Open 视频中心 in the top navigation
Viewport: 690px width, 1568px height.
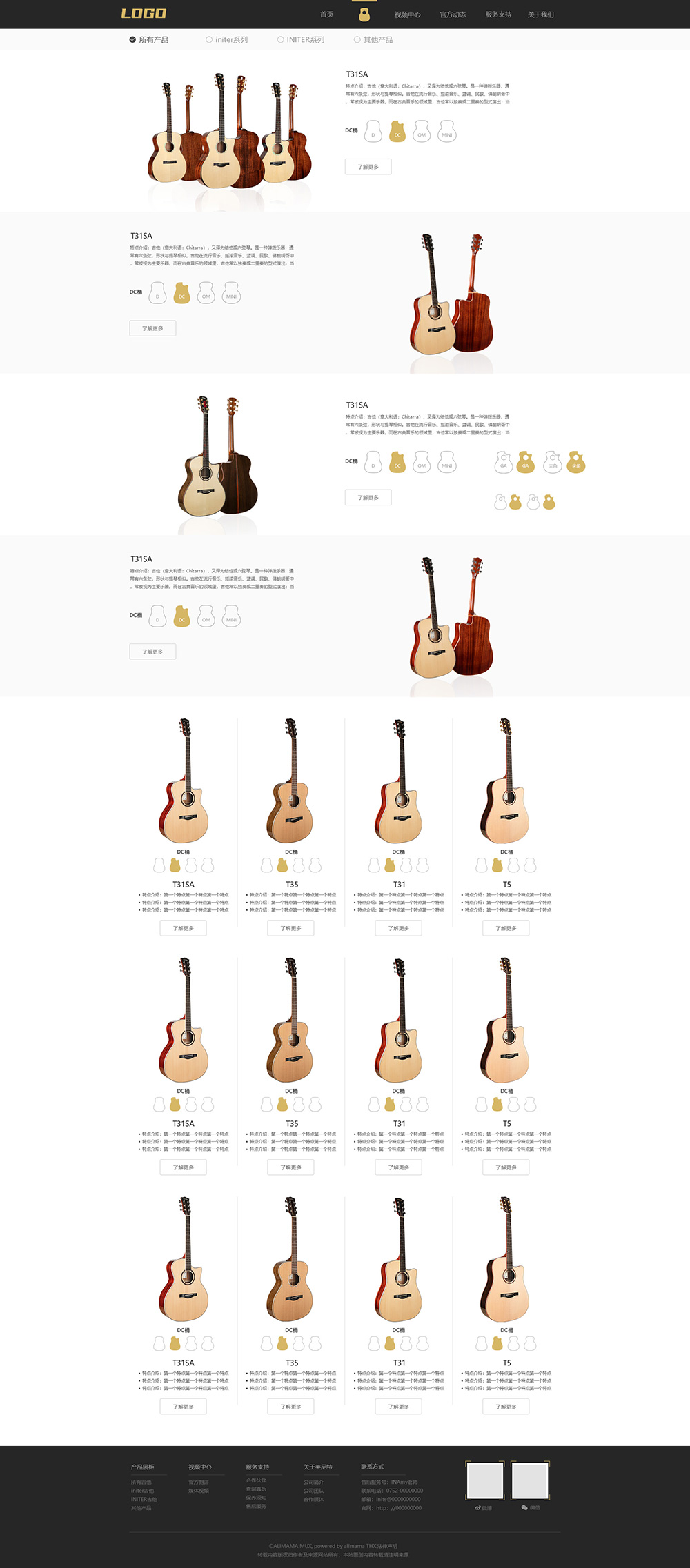[407, 14]
